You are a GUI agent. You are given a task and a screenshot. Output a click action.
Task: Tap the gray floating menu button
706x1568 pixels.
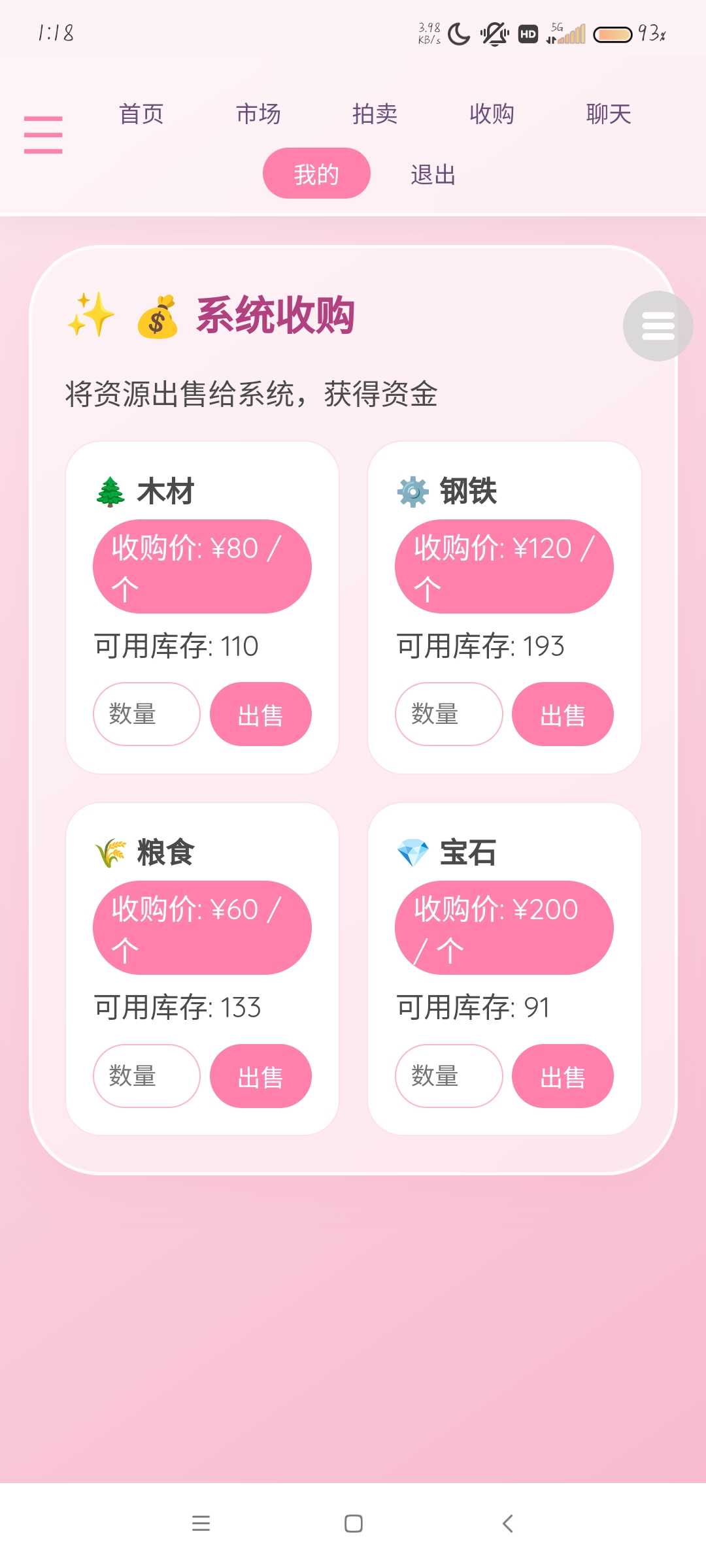click(658, 326)
